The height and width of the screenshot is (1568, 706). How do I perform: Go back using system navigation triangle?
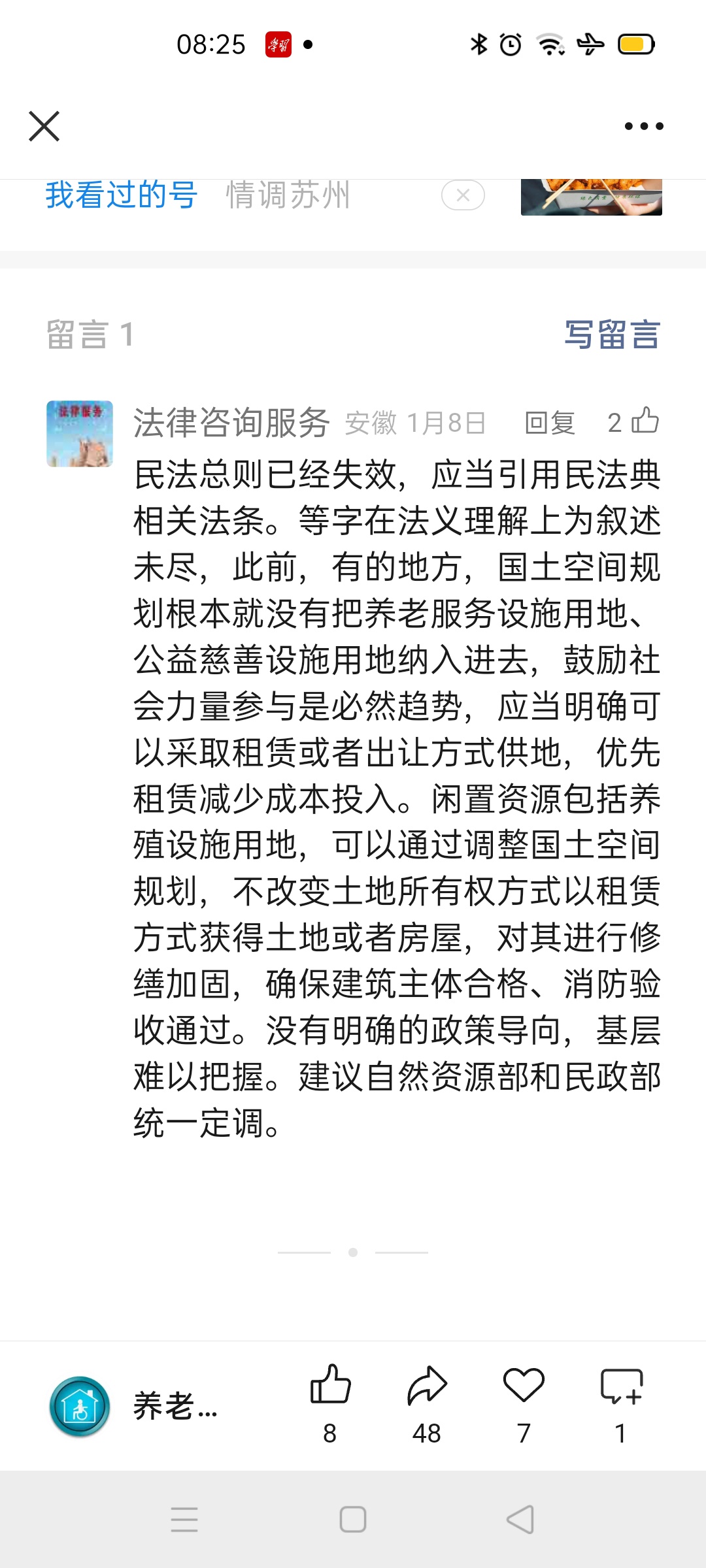(x=520, y=1520)
